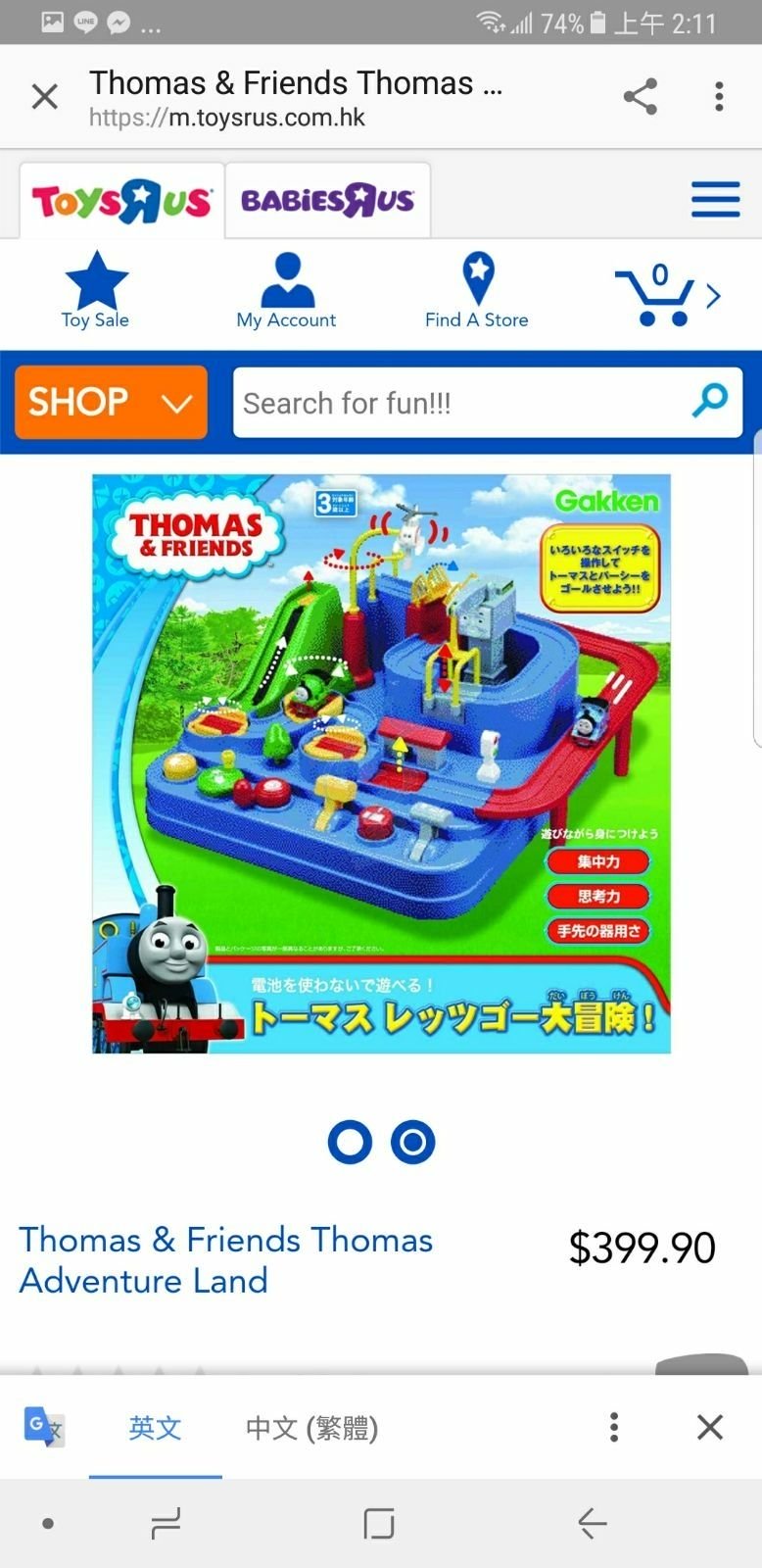Open the Thomas Adventure Land product image
Viewport: 762px width, 1568px height.
381,763
